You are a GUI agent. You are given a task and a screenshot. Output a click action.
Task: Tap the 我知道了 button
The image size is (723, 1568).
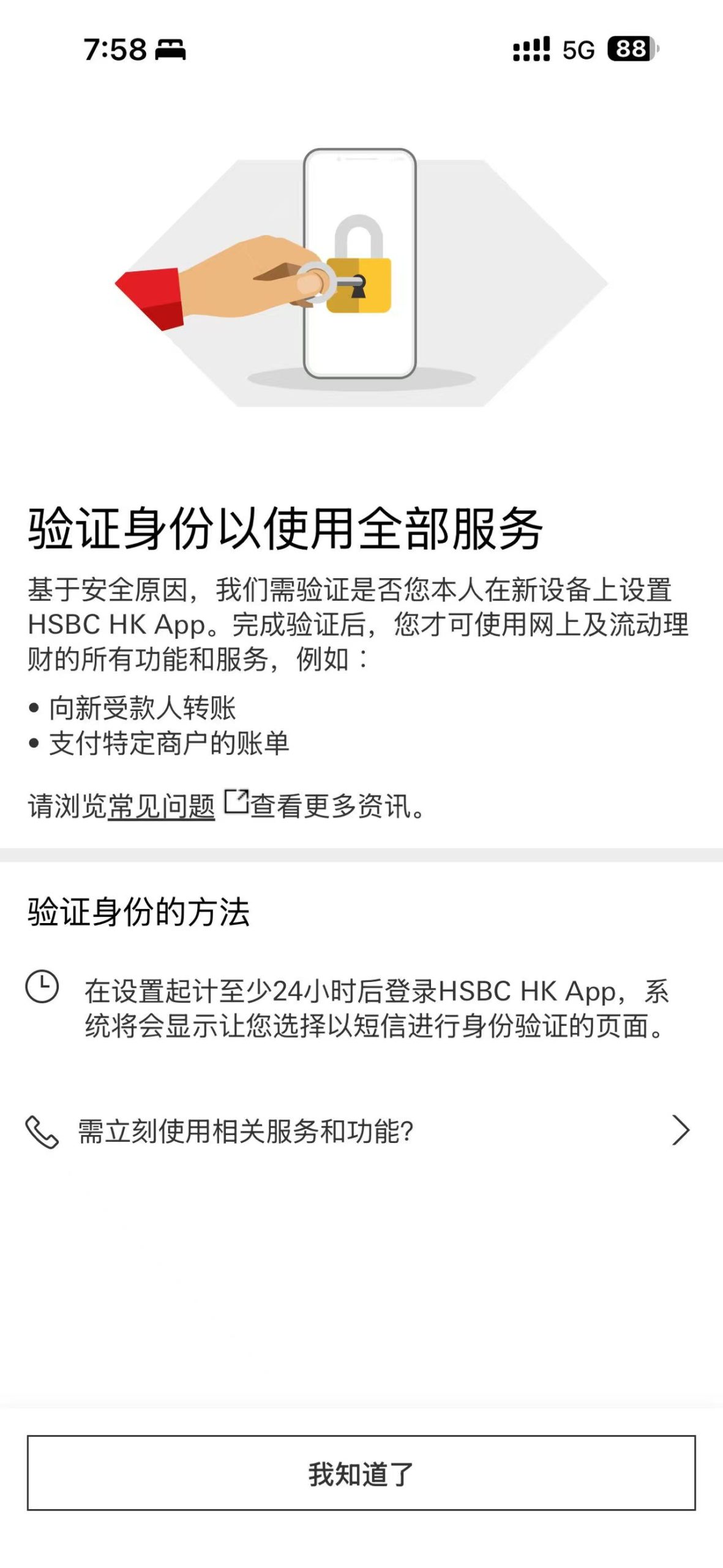[x=361, y=1473]
